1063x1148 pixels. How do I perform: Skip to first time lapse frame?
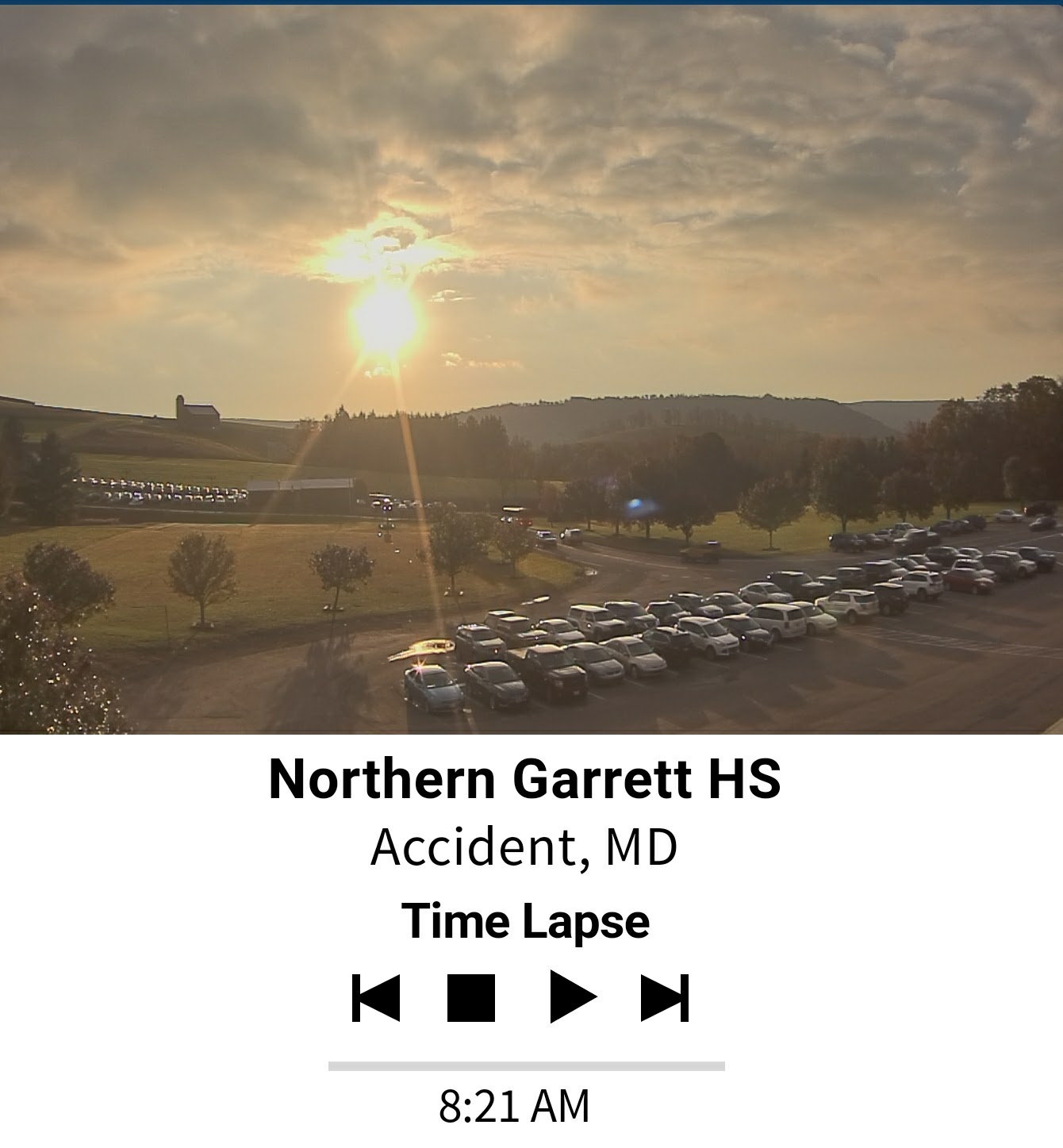376,997
